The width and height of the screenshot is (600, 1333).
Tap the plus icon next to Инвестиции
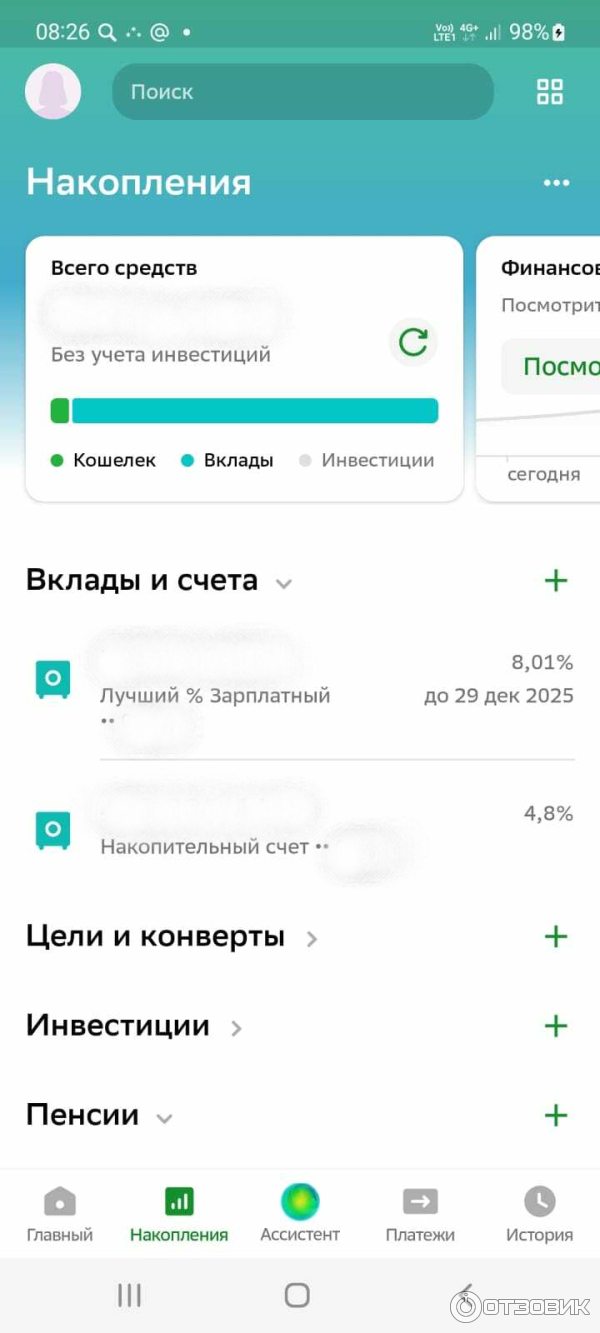(x=556, y=1026)
